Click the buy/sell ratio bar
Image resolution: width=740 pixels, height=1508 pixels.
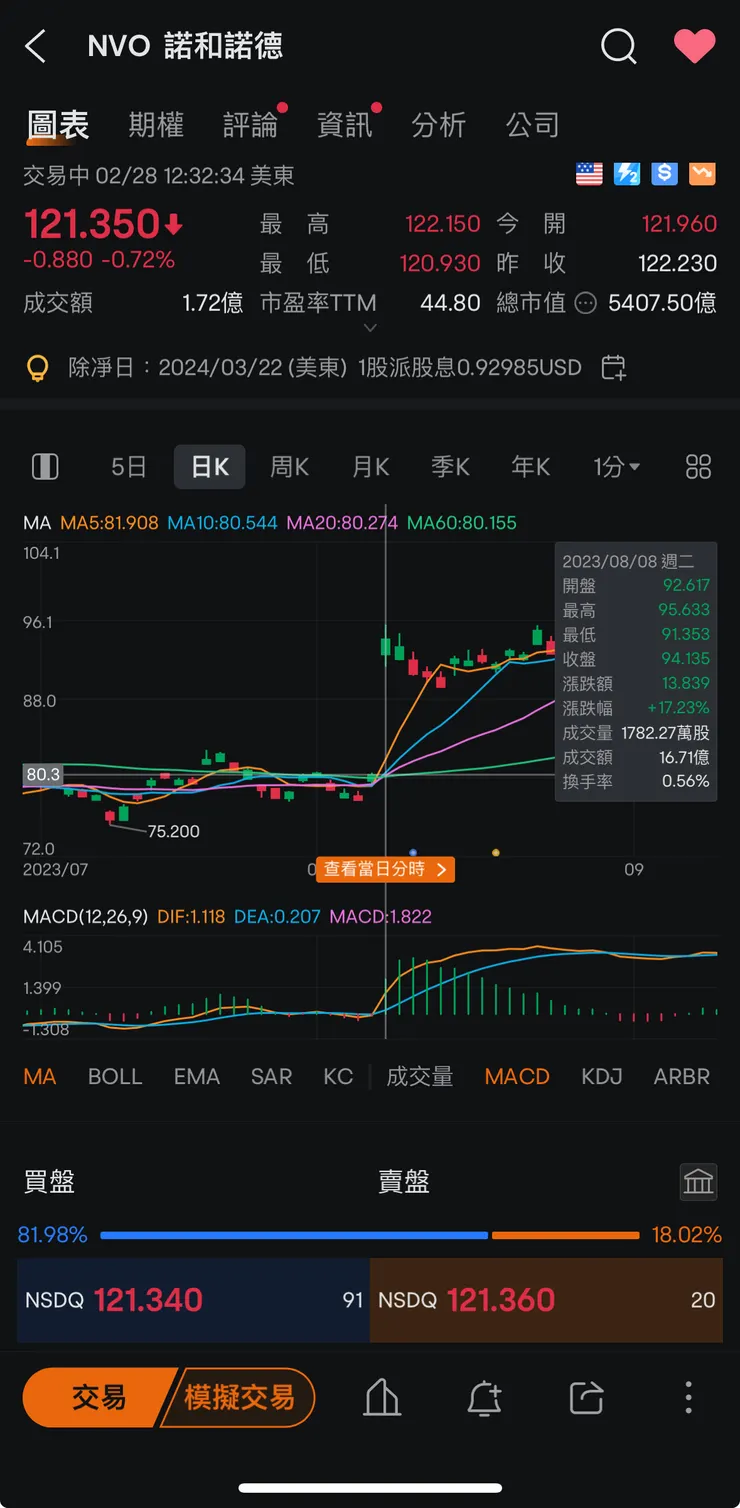tap(370, 1235)
